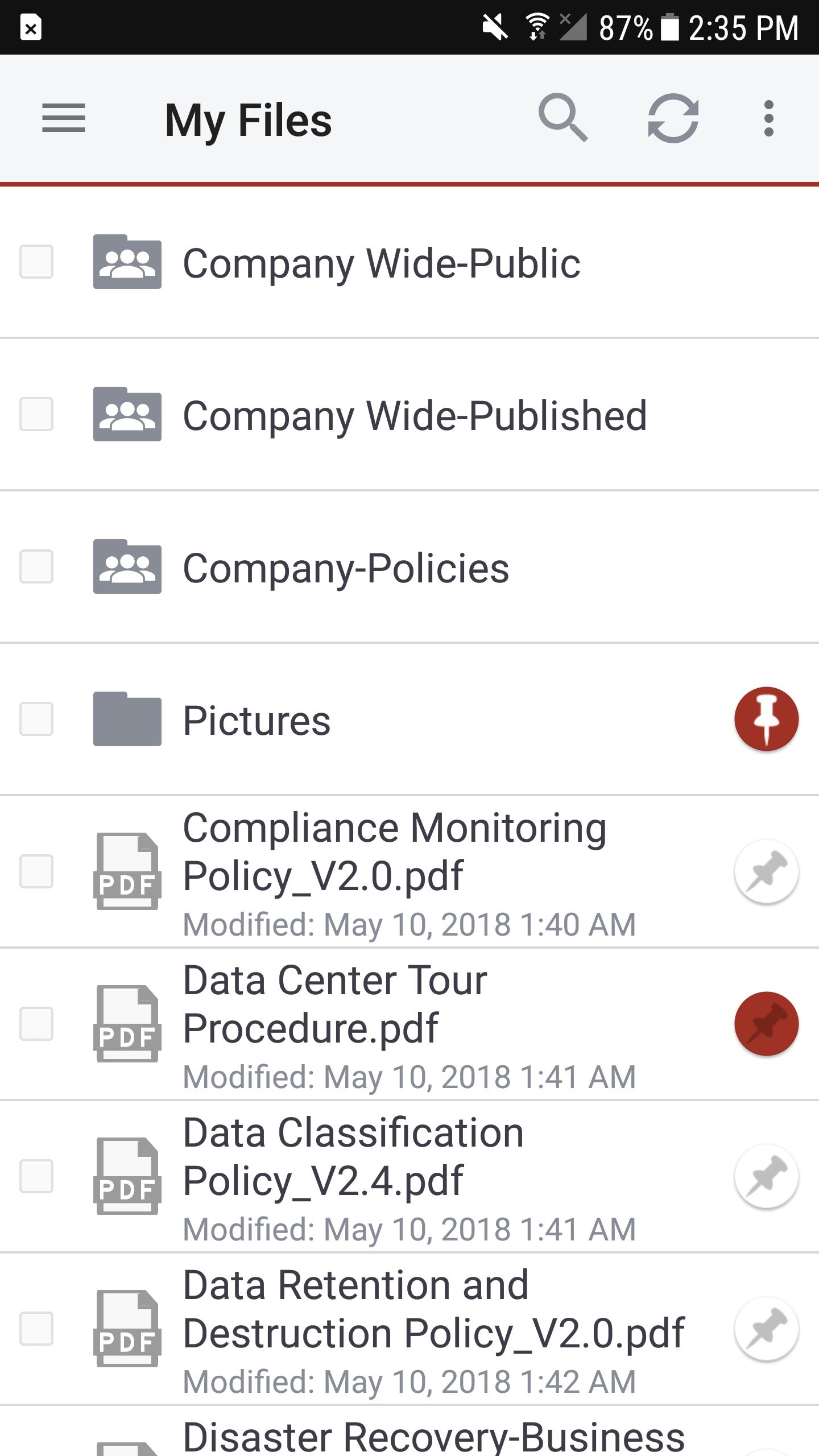Tick the Data Center Tour Procedure checkbox
Screen dimensions: 819x1456
point(36,1024)
